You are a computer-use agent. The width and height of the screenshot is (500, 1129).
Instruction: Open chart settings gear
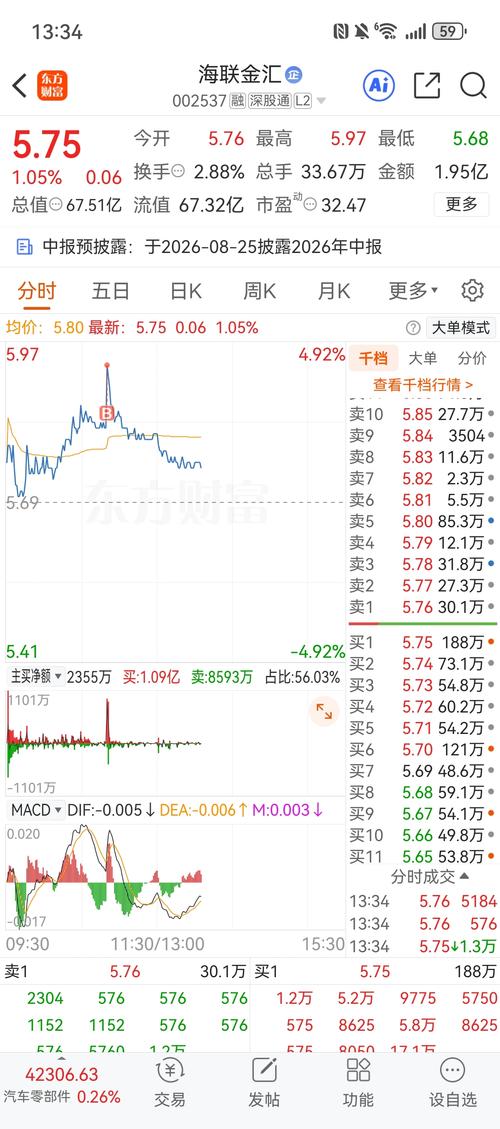(x=472, y=291)
